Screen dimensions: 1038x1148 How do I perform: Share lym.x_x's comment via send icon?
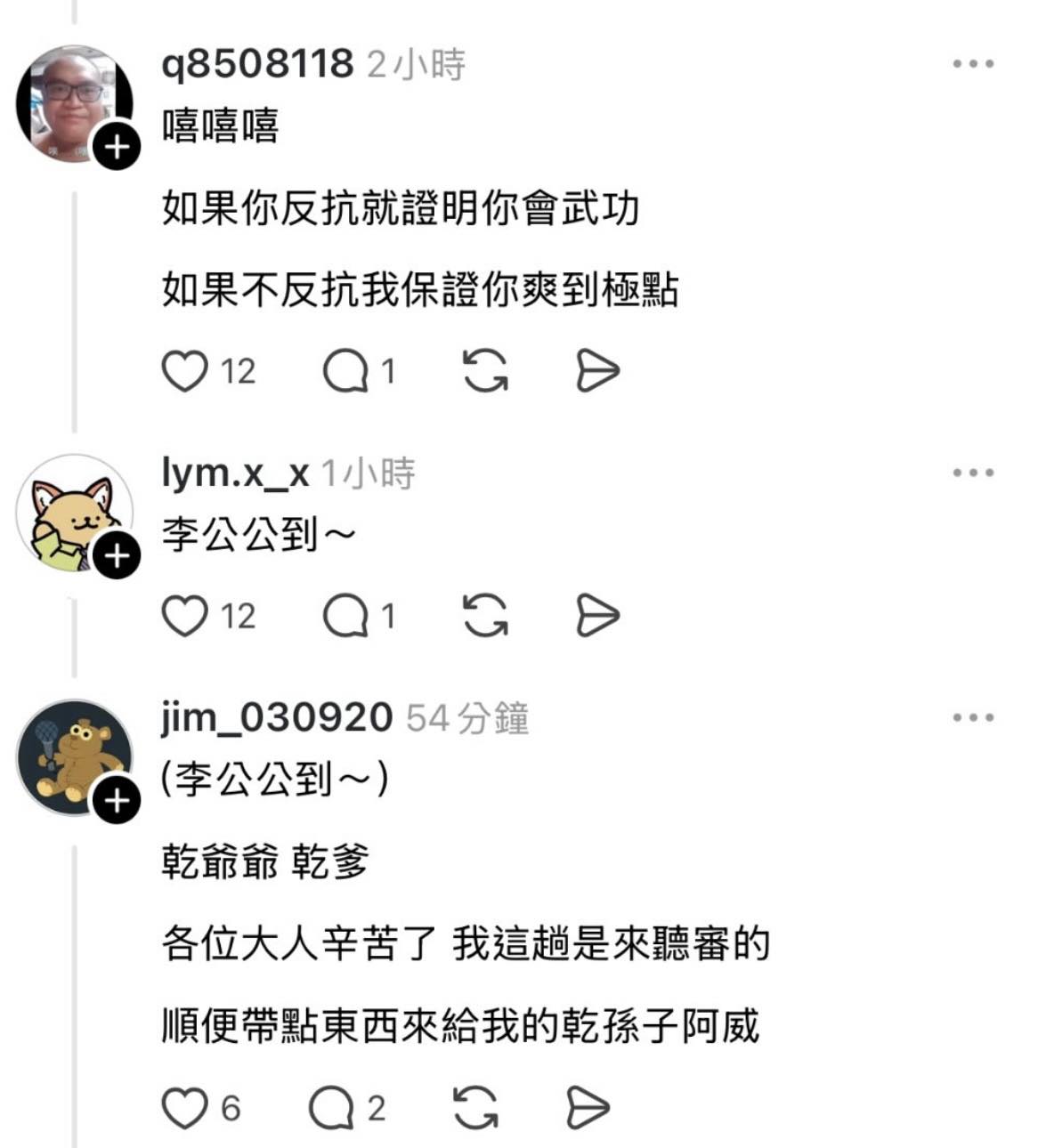coord(597,616)
